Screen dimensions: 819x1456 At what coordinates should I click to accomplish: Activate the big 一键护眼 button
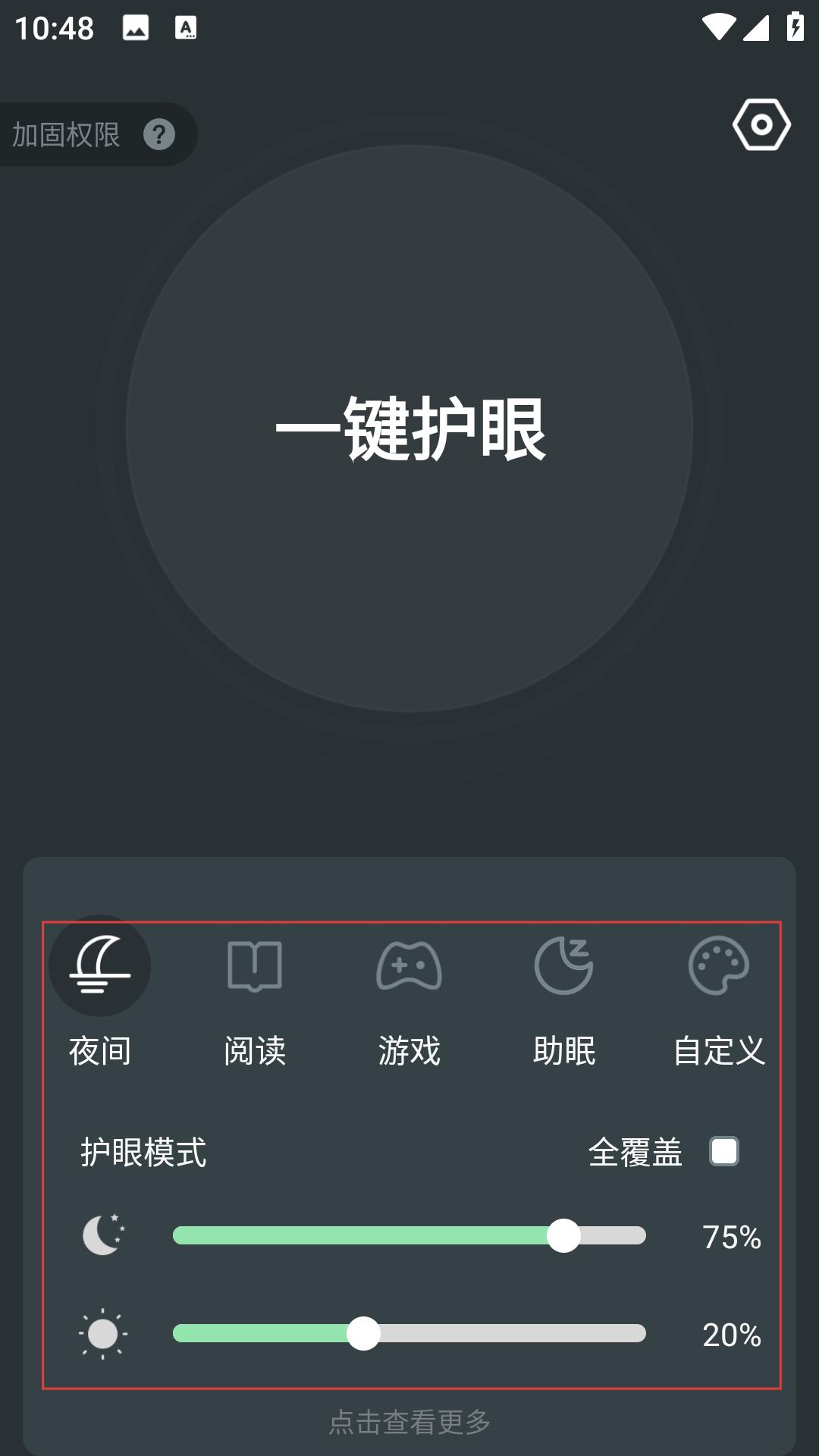(x=409, y=428)
